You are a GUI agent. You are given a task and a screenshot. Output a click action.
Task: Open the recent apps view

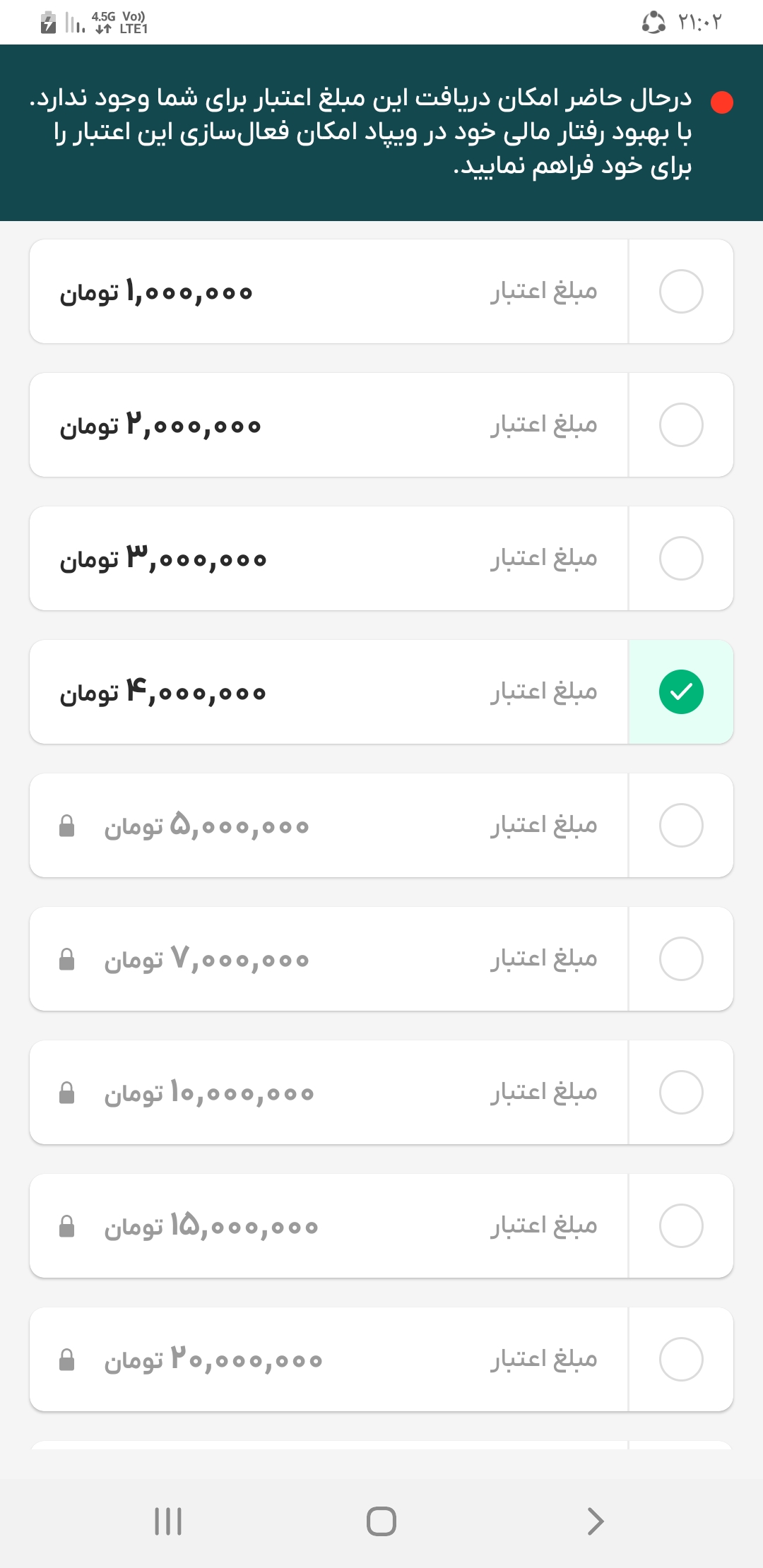(168, 1521)
